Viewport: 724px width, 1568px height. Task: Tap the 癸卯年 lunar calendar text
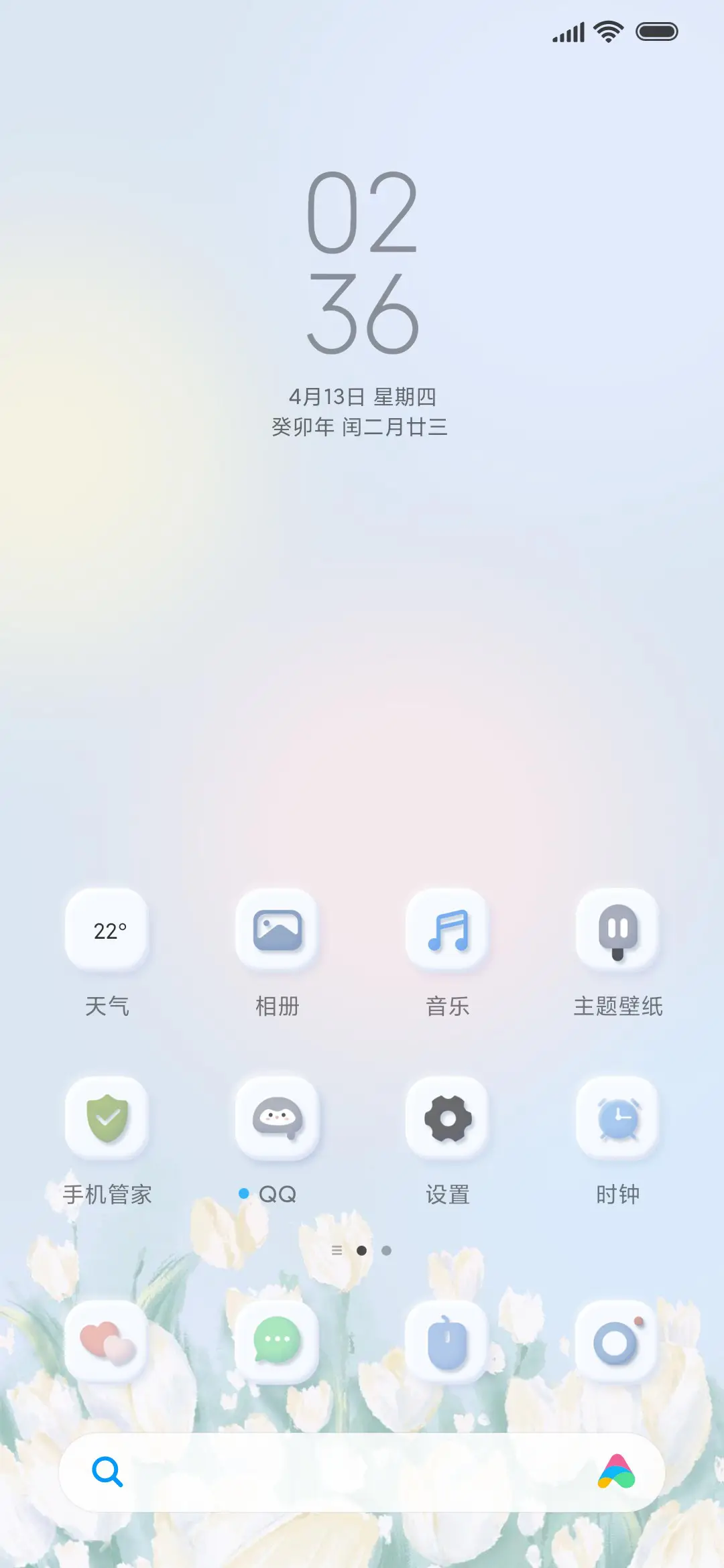(362, 429)
